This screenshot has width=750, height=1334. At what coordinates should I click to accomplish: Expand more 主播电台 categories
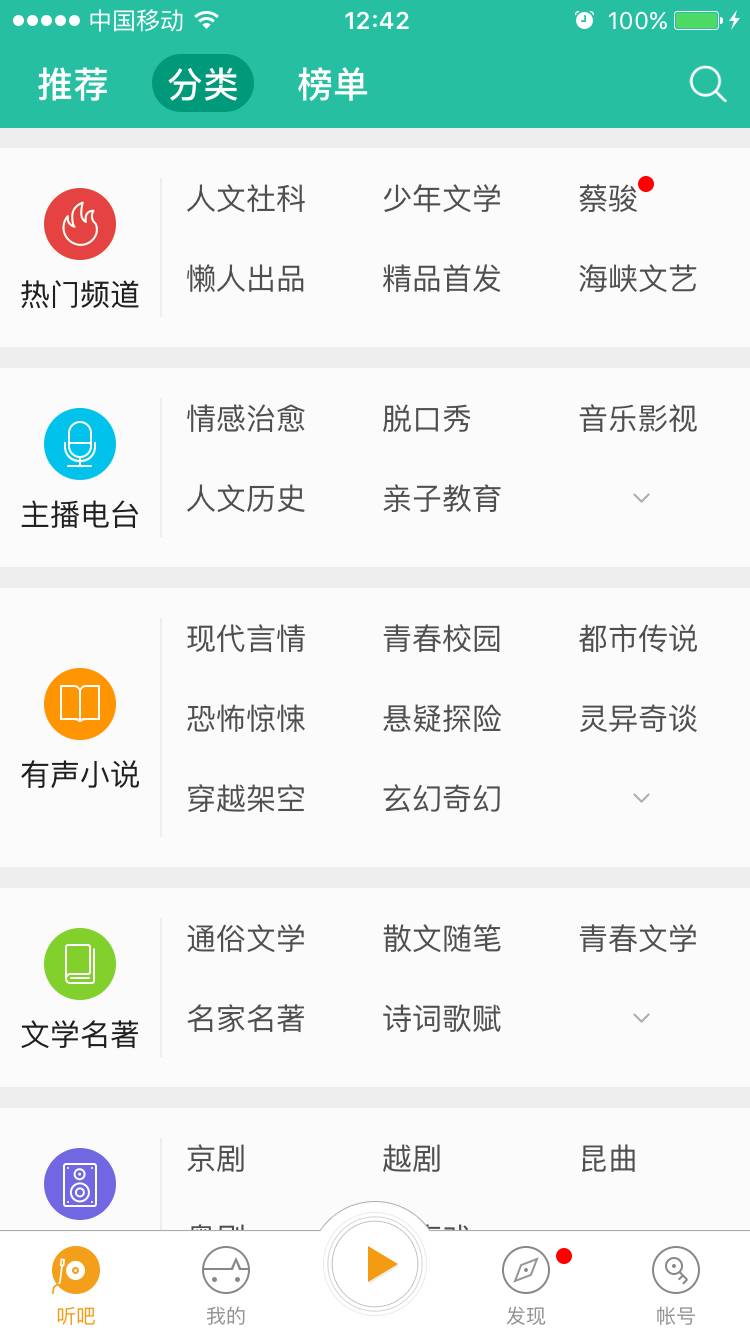642,498
